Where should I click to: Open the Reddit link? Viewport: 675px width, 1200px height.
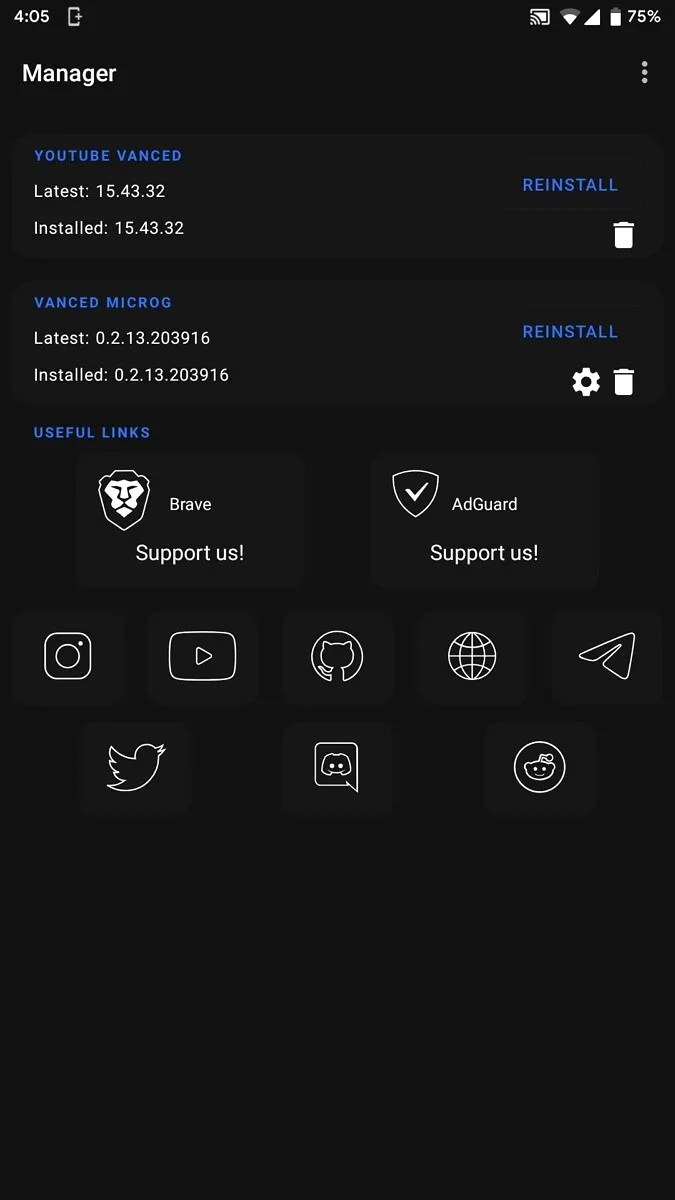[539, 768]
